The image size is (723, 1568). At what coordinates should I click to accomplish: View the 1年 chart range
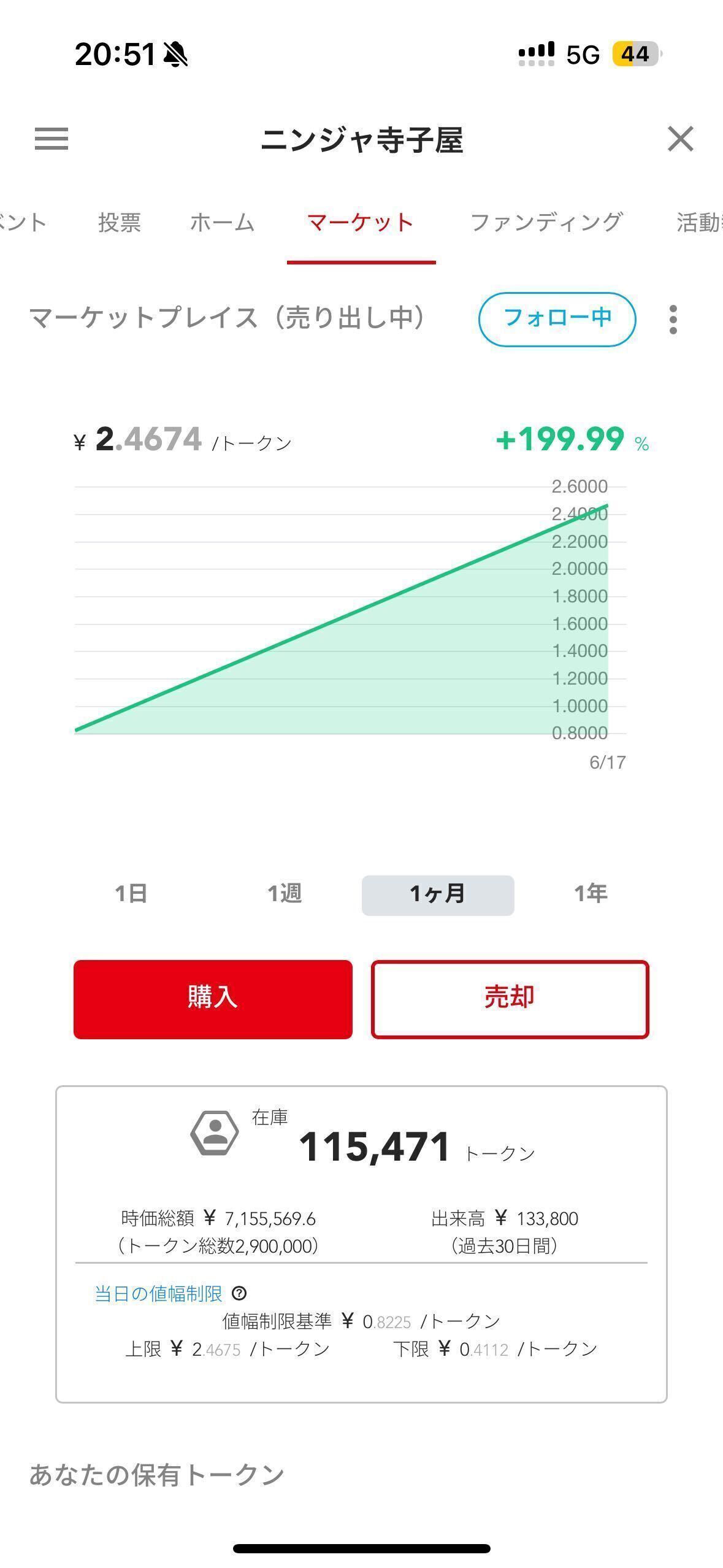pos(591,894)
